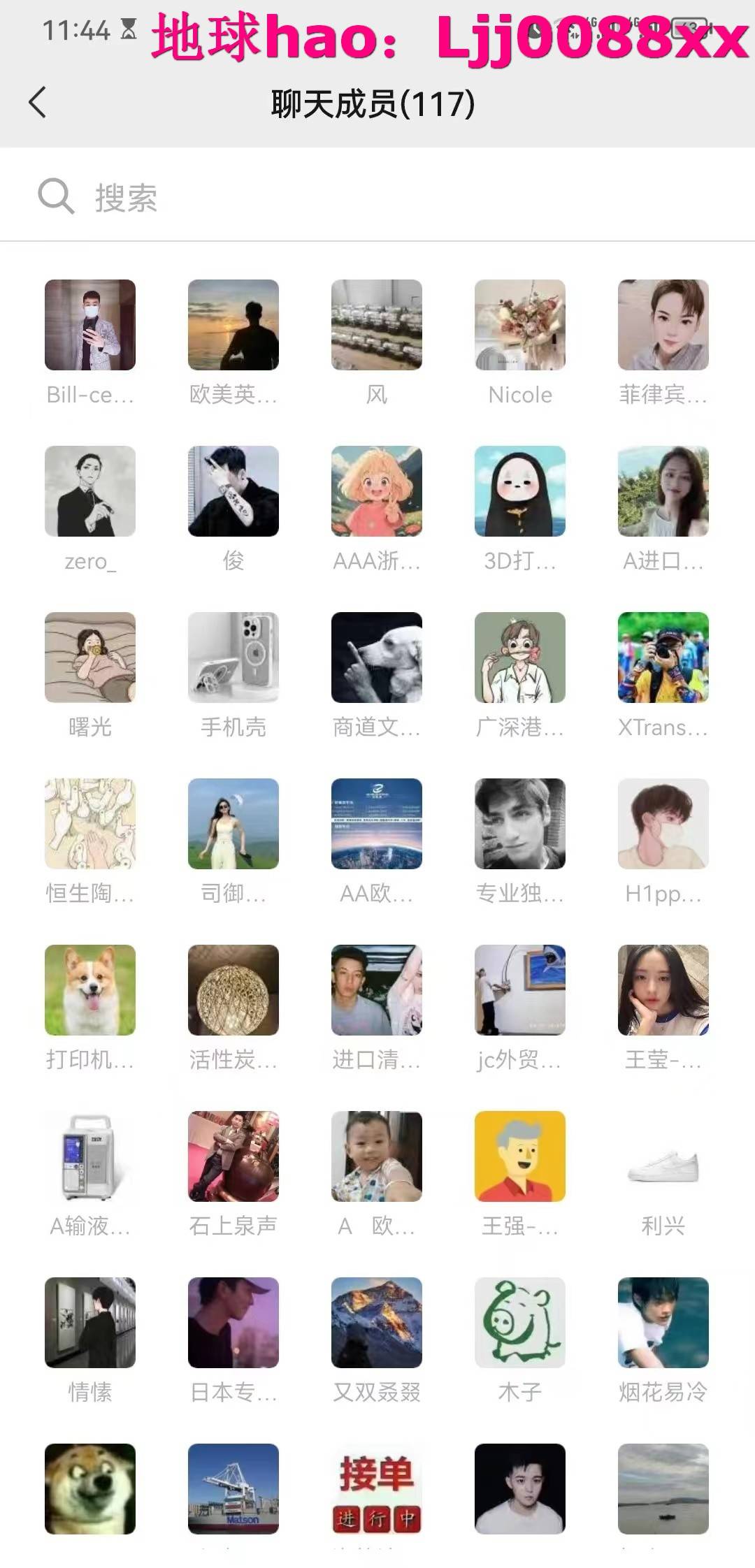Image resolution: width=755 pixels, height=1568 pixels.
Task: View member 手机壳
Action: pyautogui.click(x=233, y=658)
